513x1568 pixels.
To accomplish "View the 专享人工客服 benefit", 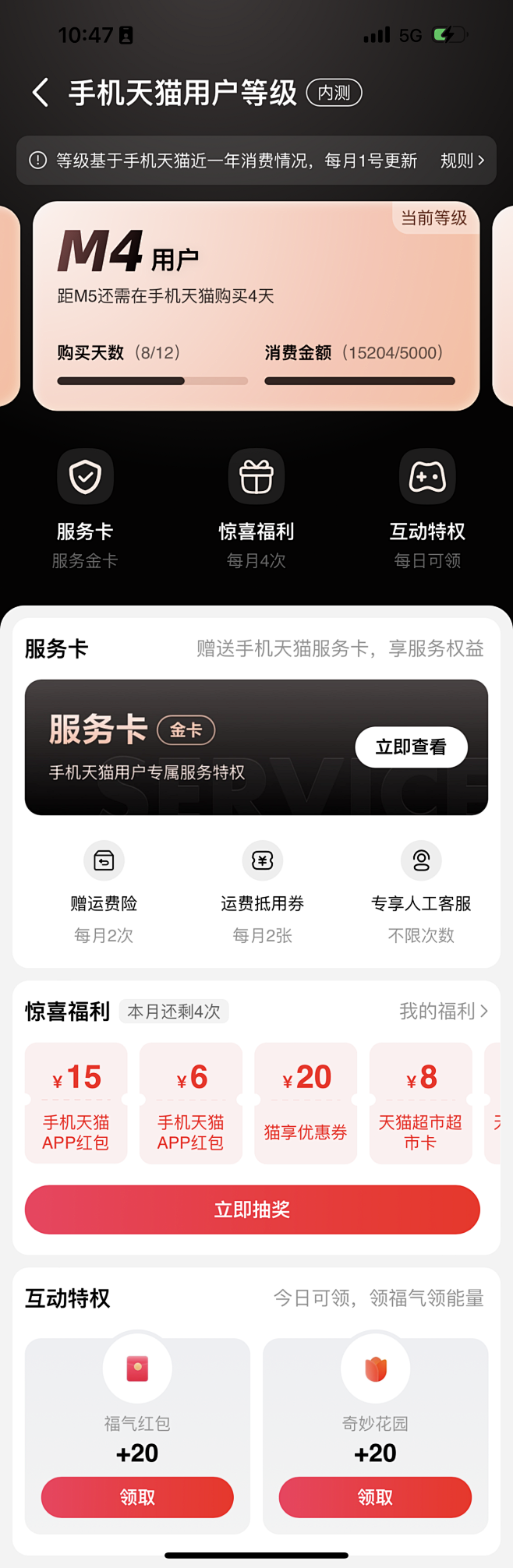I will point(421,892).
